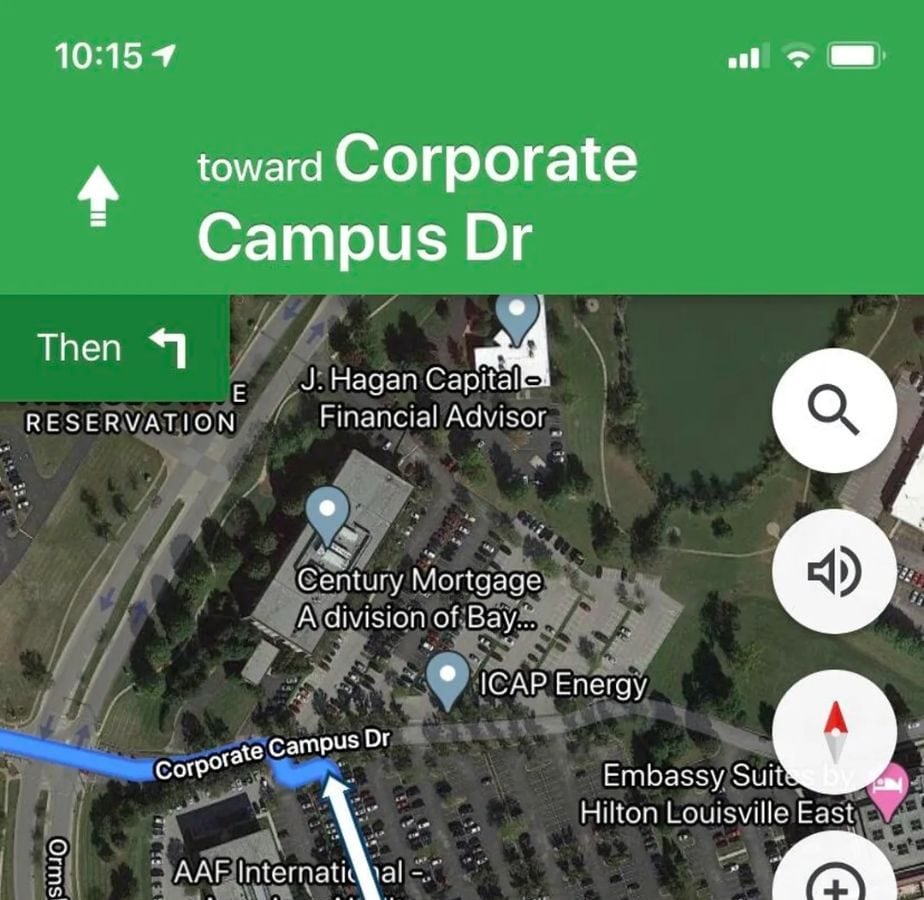Select Century Mortgage map pin
This screenshot has width=924, height=900.
(327, 513)
